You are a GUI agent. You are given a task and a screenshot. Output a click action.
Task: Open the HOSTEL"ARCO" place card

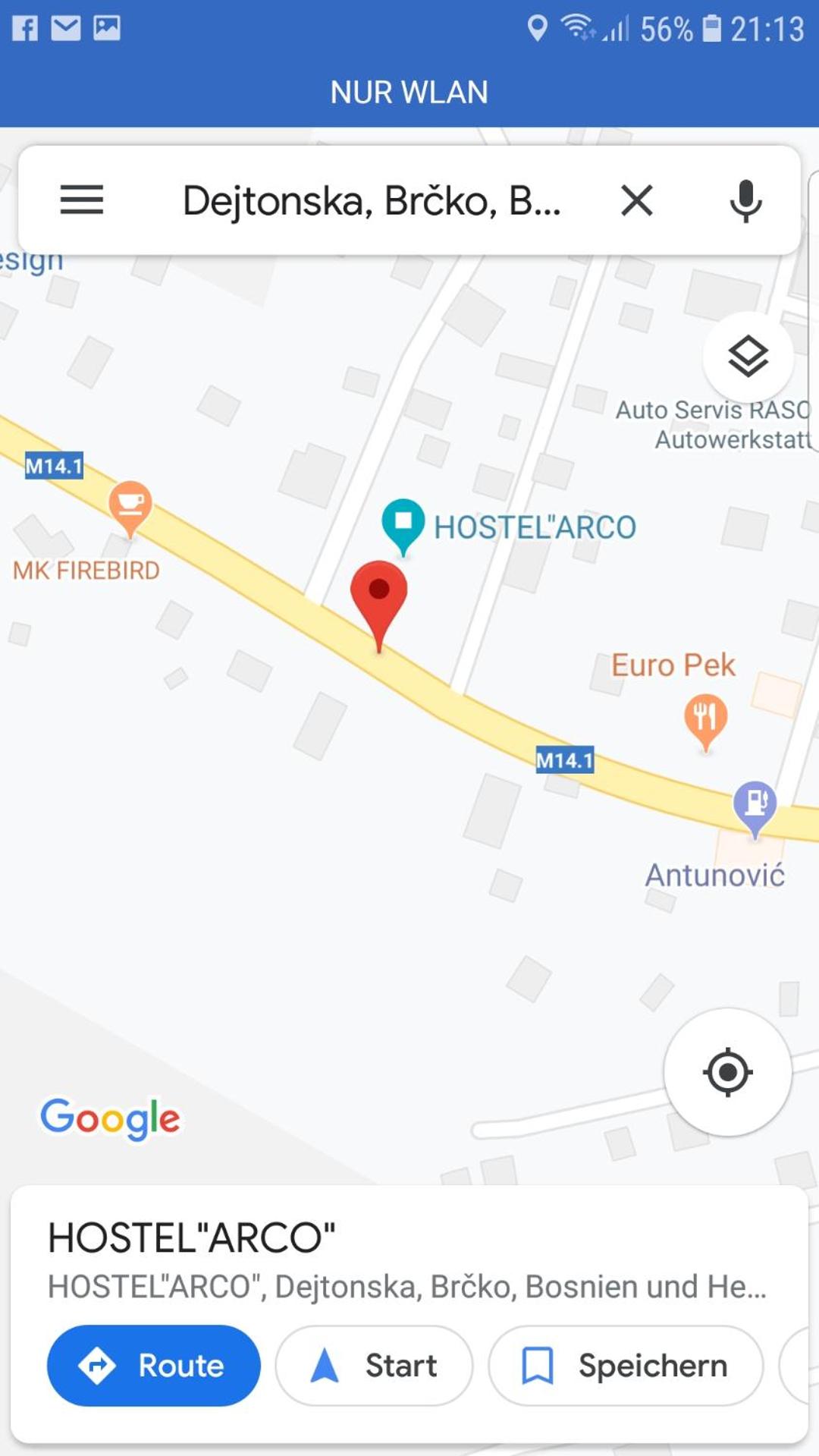point(409,1259)
